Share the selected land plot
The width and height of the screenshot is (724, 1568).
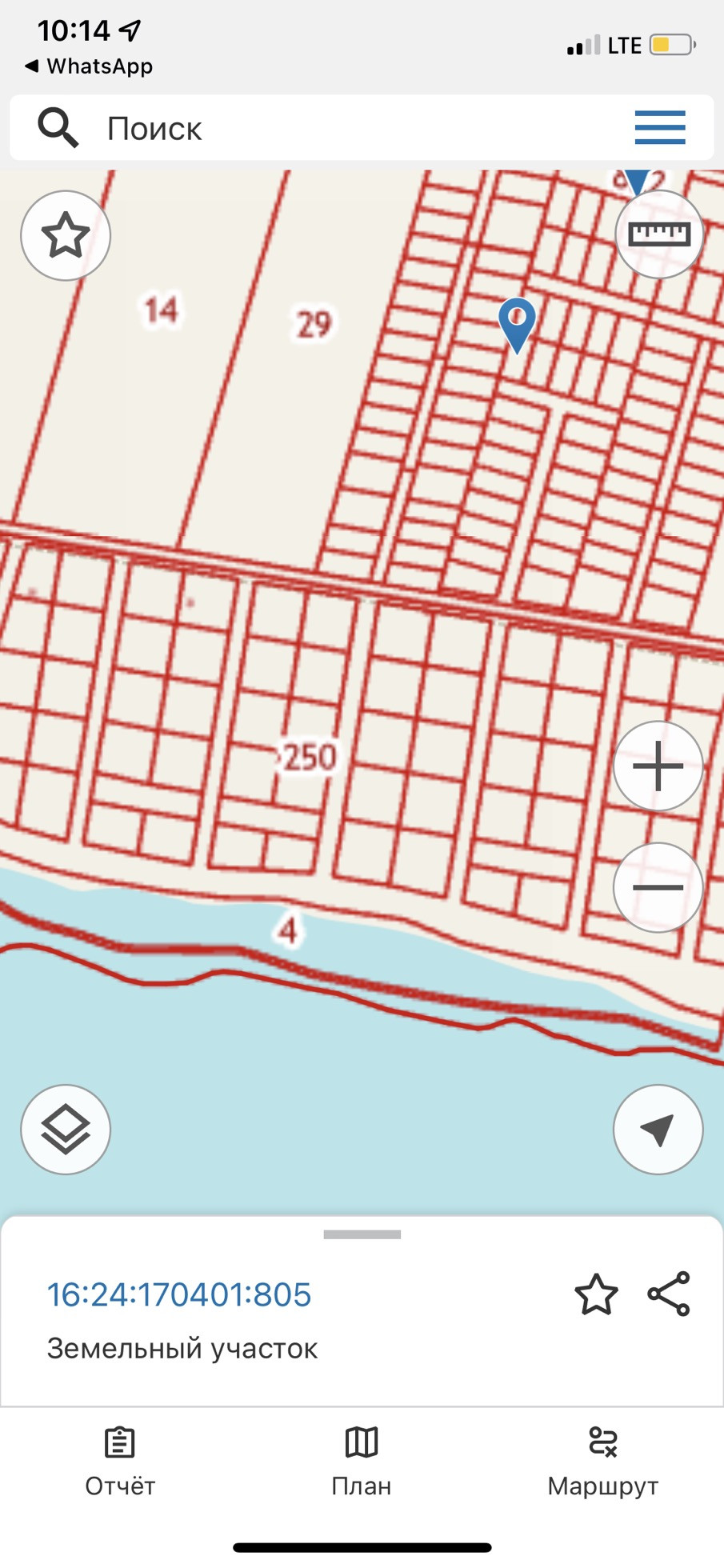pos(669,1294)
